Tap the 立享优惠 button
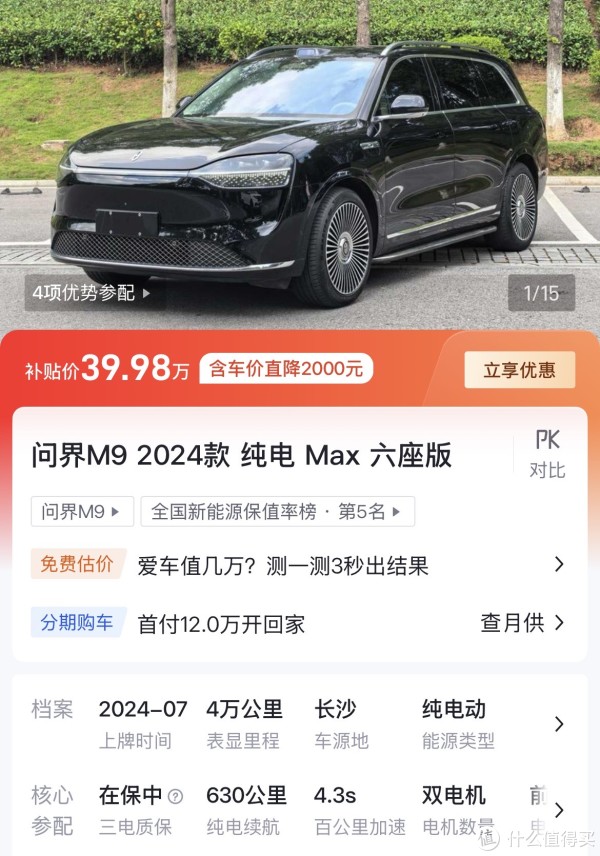The image size is (600, 856). coord(519,370)
